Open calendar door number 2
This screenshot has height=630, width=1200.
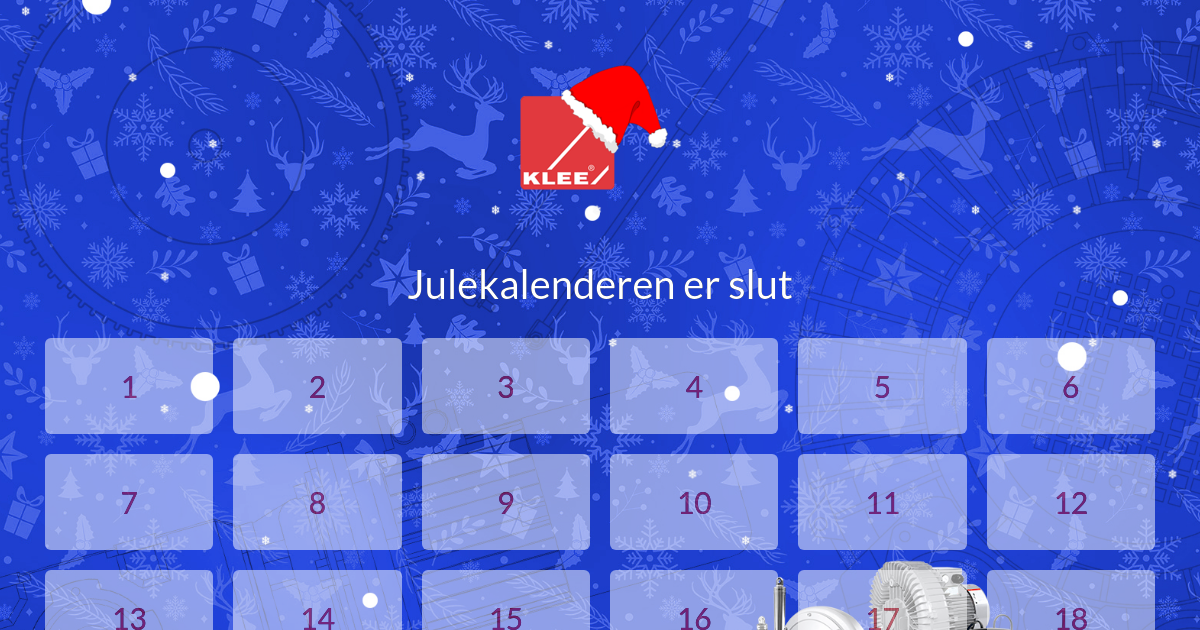tap(317, 386)
